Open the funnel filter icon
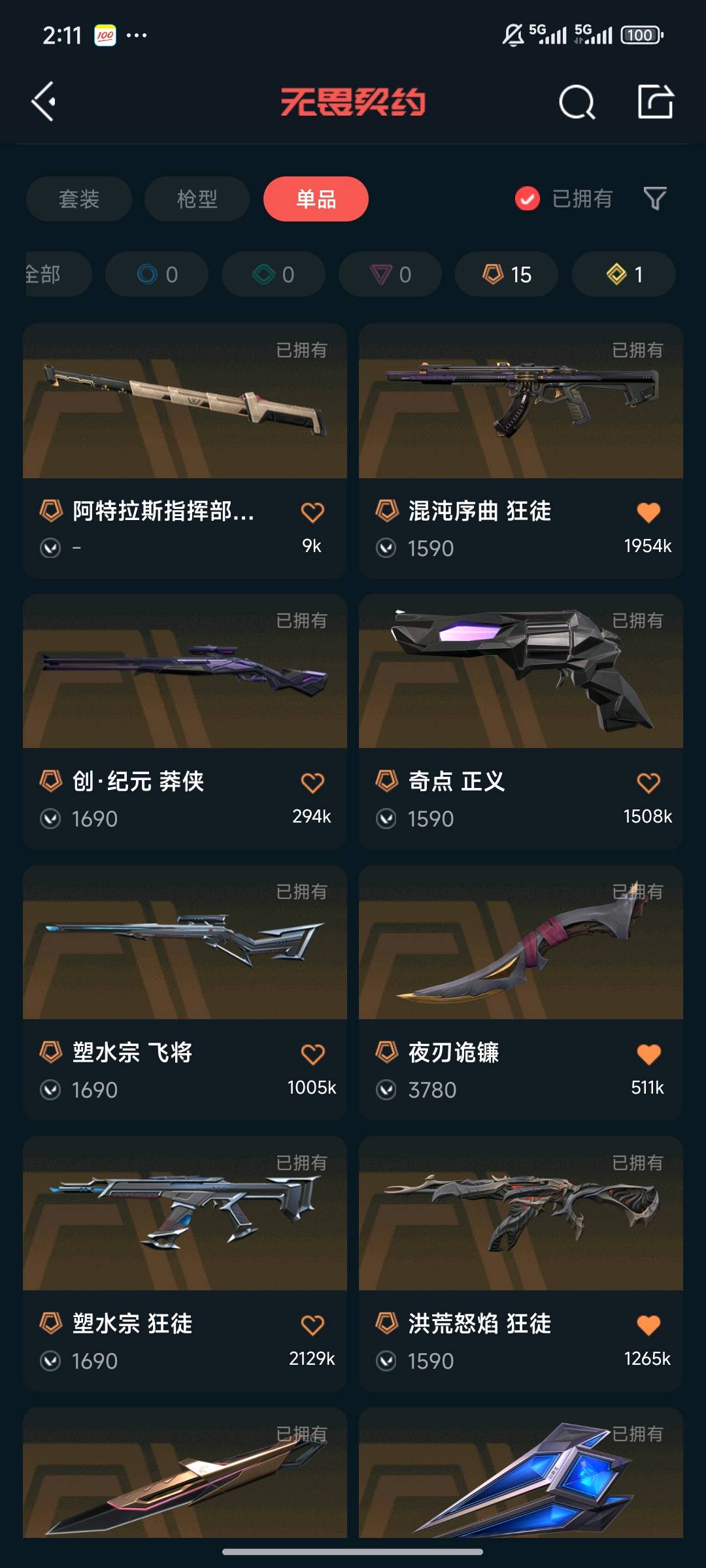706x1568 pixels. click(655, 199)
